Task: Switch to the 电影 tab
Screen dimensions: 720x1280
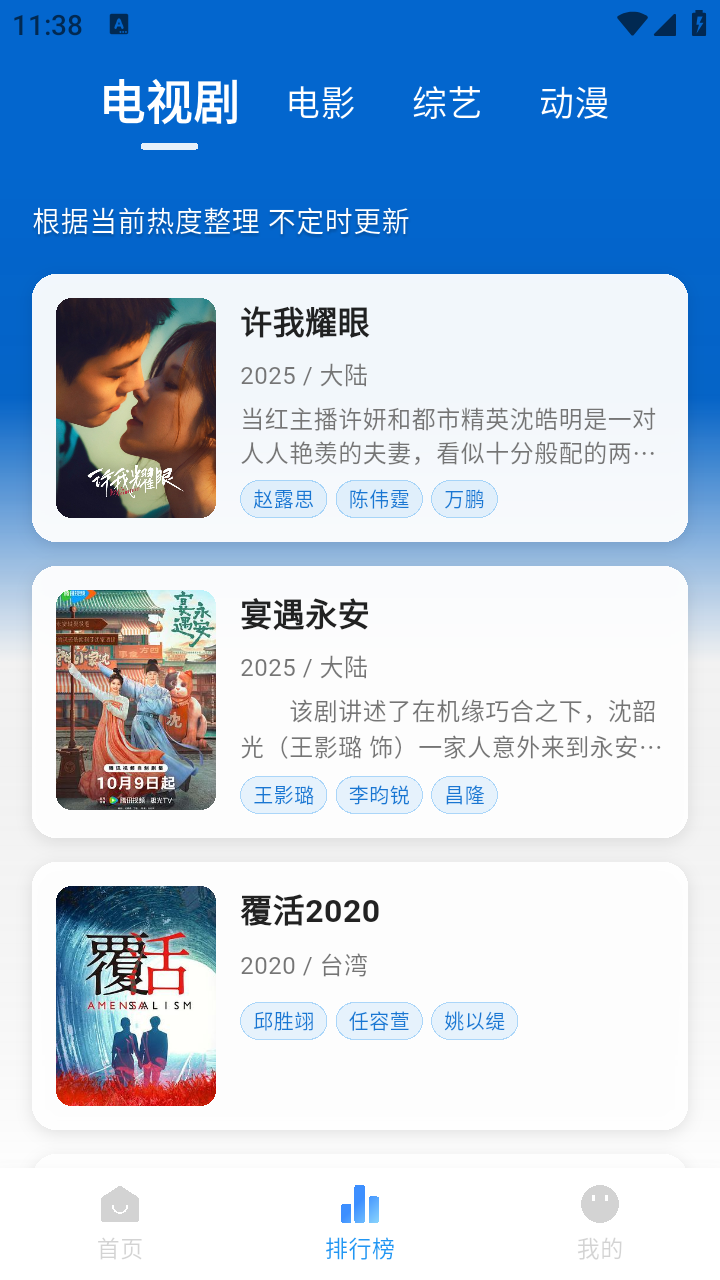Action: click(319, 104)
